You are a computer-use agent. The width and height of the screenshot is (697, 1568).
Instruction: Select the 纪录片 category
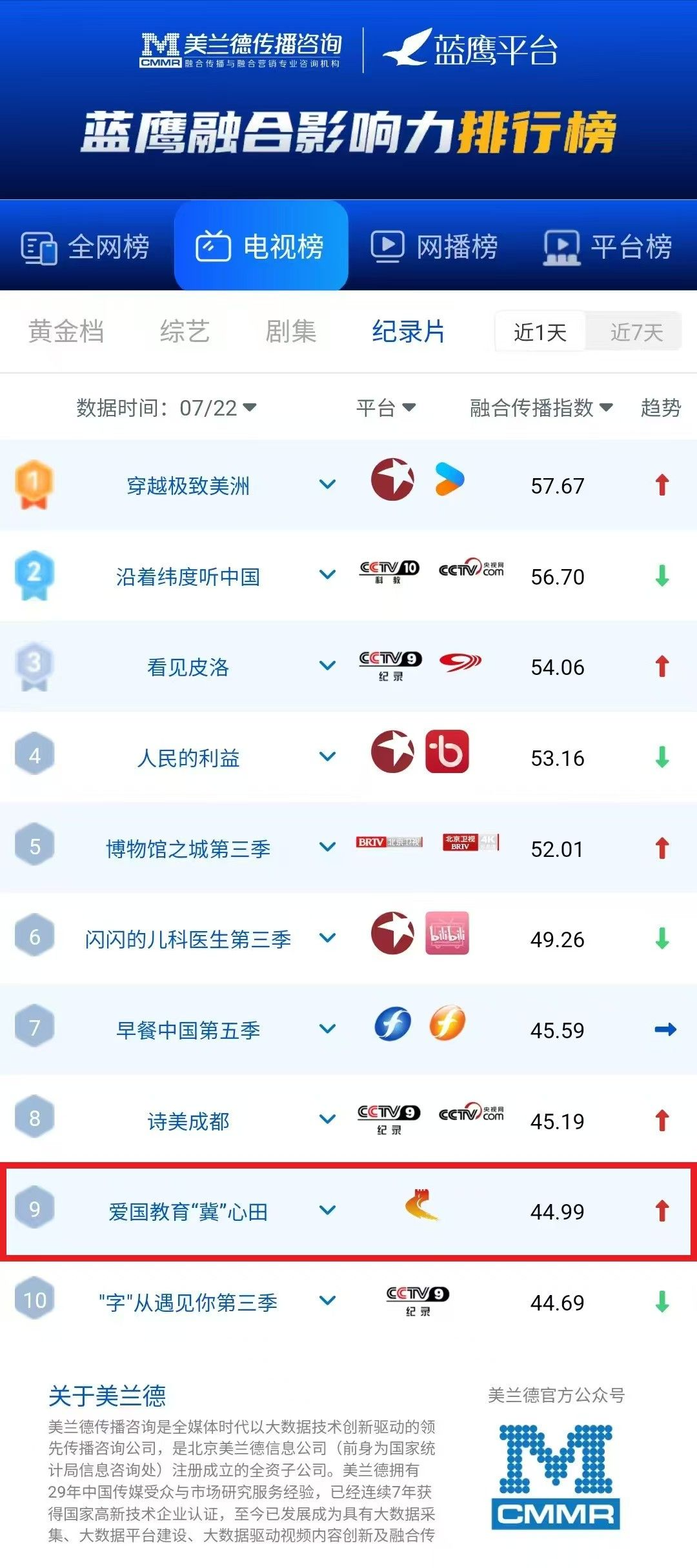[x=409, y=332]
